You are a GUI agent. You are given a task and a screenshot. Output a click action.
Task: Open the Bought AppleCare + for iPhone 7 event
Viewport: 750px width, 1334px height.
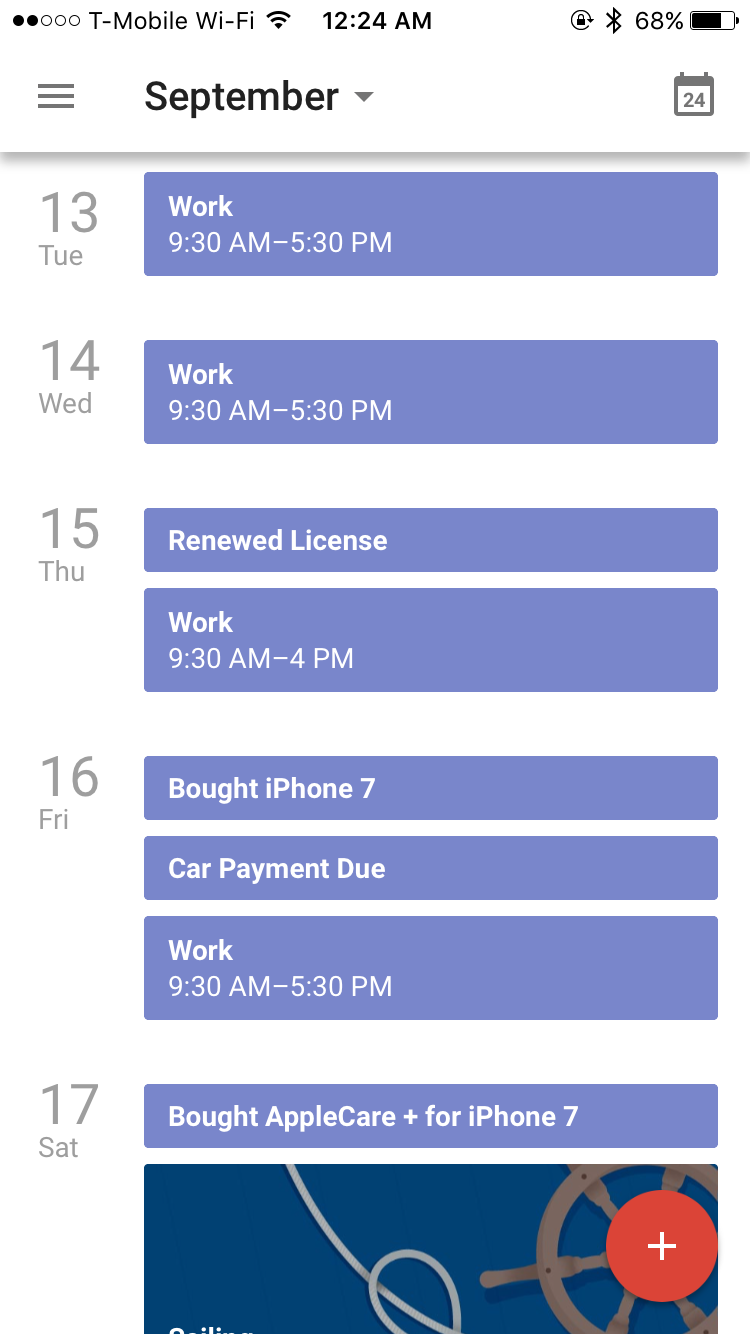tap(430, 1116)
